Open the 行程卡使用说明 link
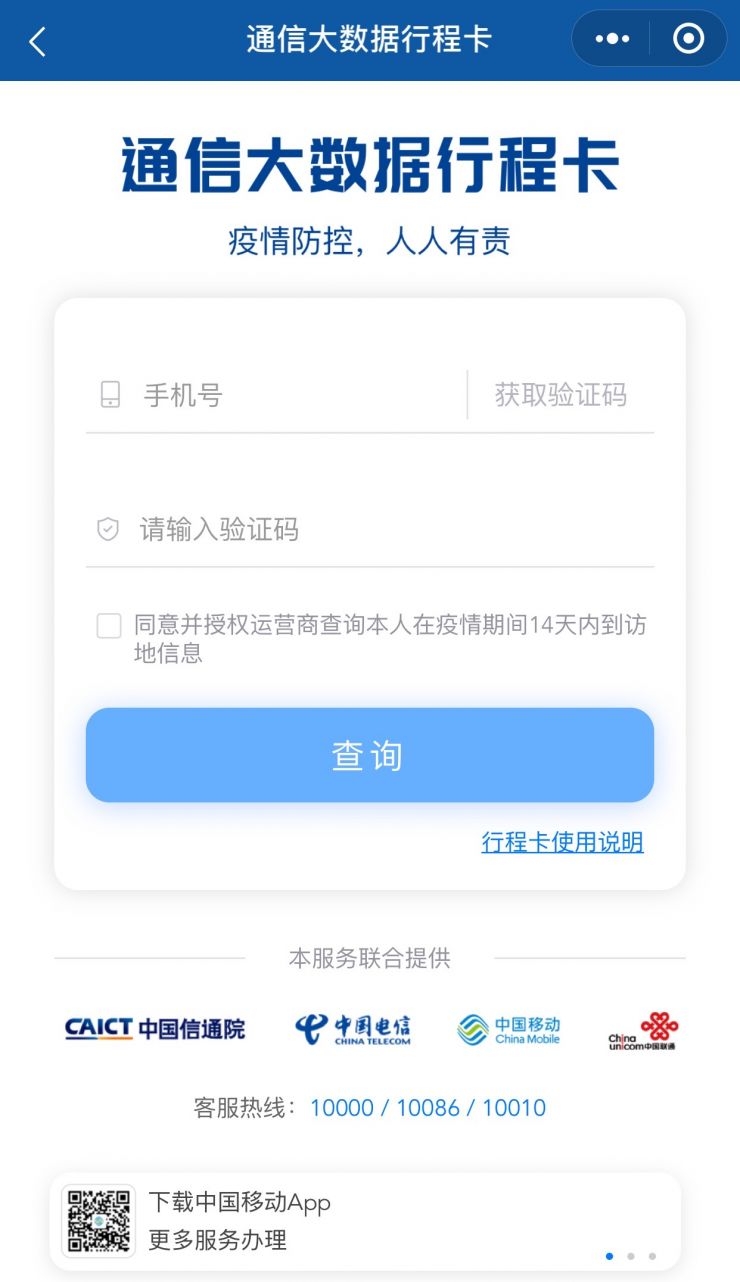740x1282 pixels. [563, 842]
